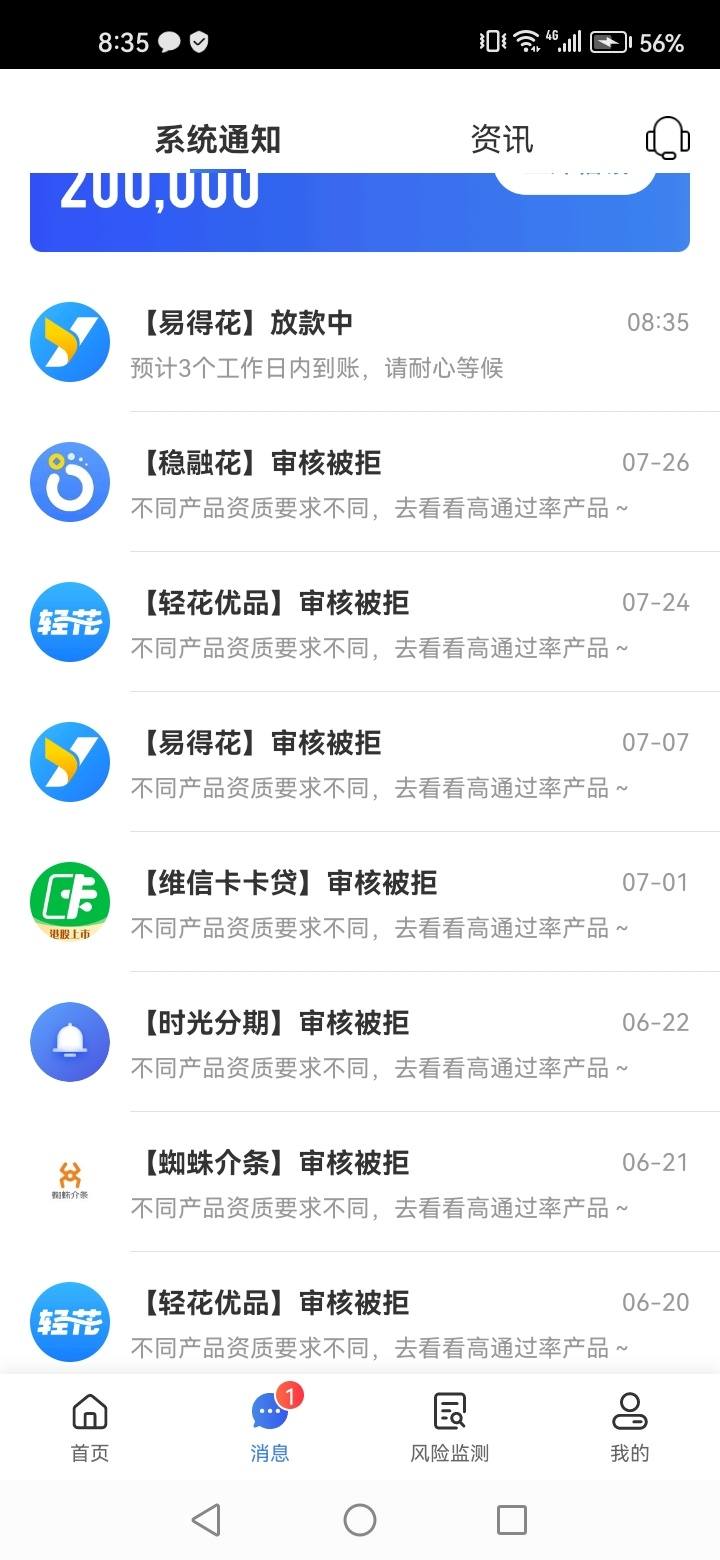Switch to the 资讯 tab
720x1560 pixels.
pyautogui.click(x=502, y=139)
